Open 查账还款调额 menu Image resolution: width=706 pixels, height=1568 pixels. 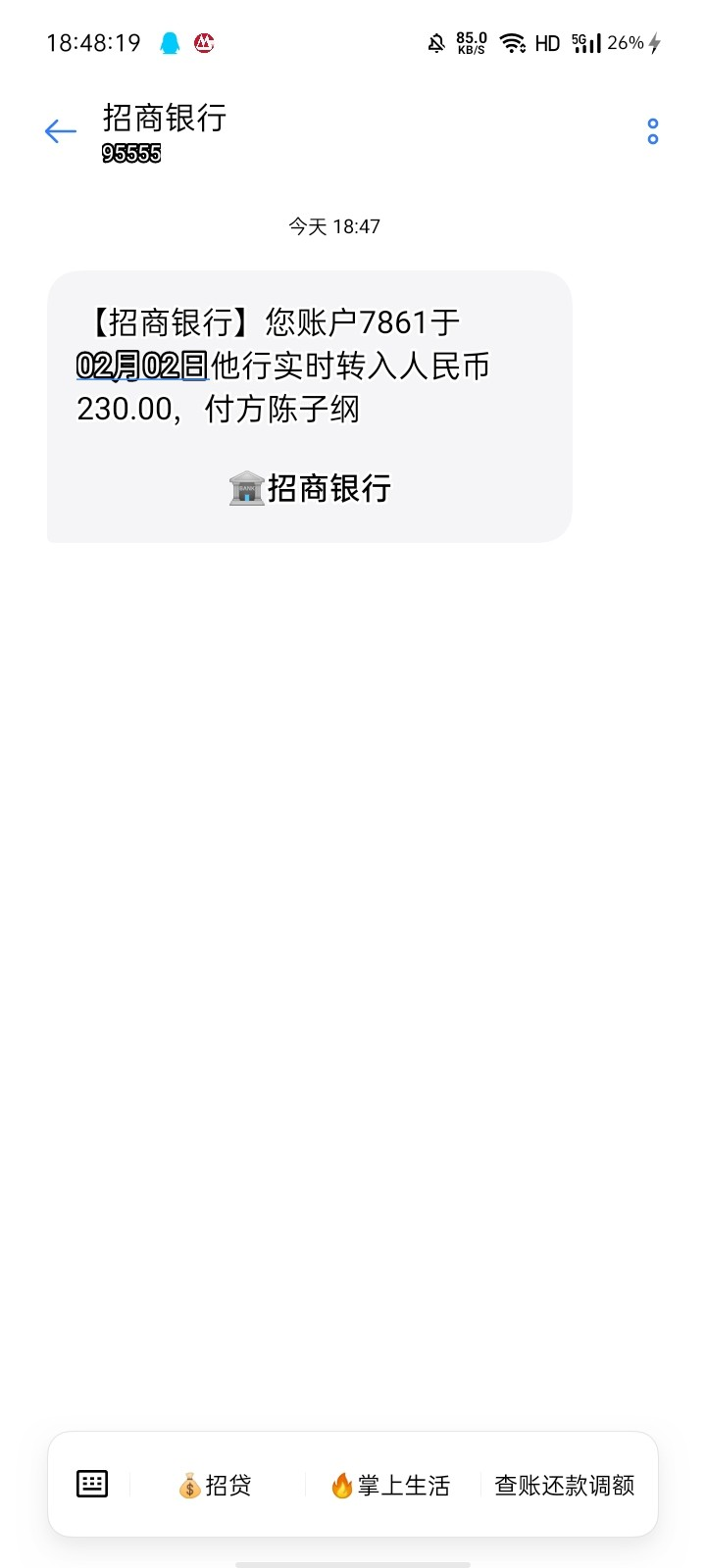[565, 1486]
